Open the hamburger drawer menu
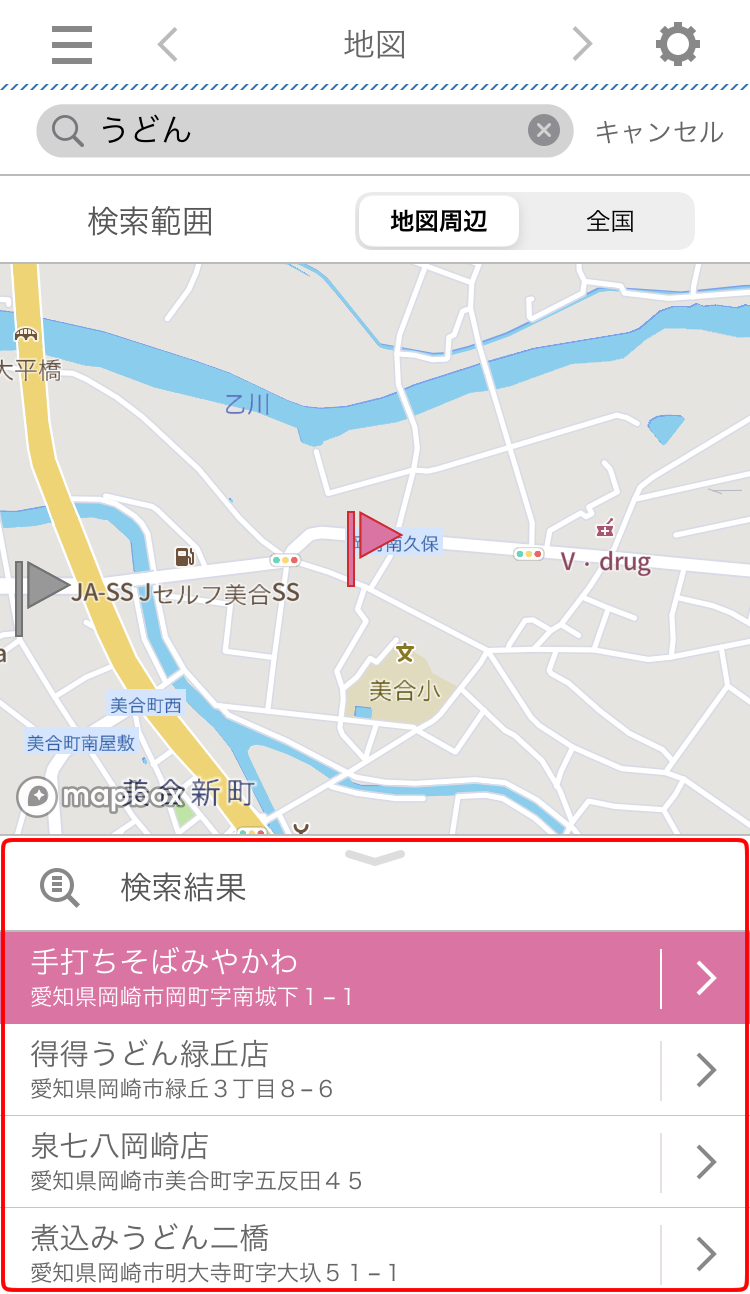Viewport: 750px width, 1294px height. pyautogui.click(x=72, y=45)
